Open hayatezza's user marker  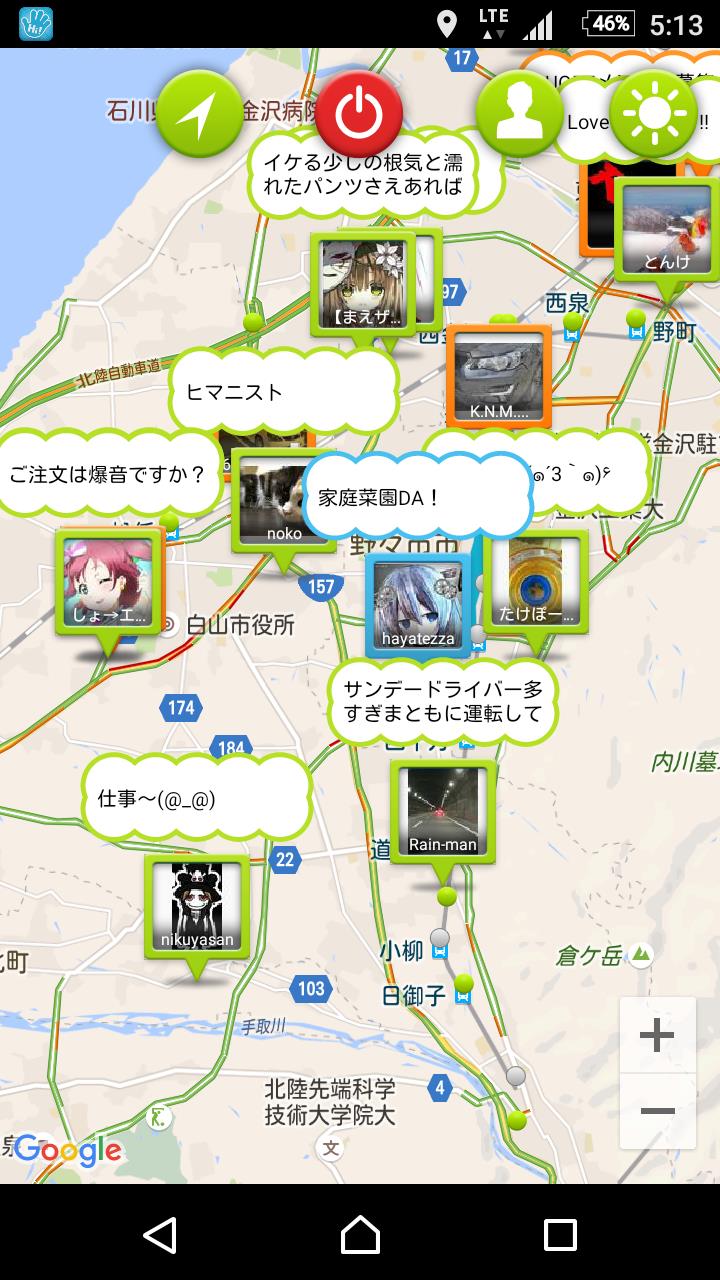coord(418,605)
